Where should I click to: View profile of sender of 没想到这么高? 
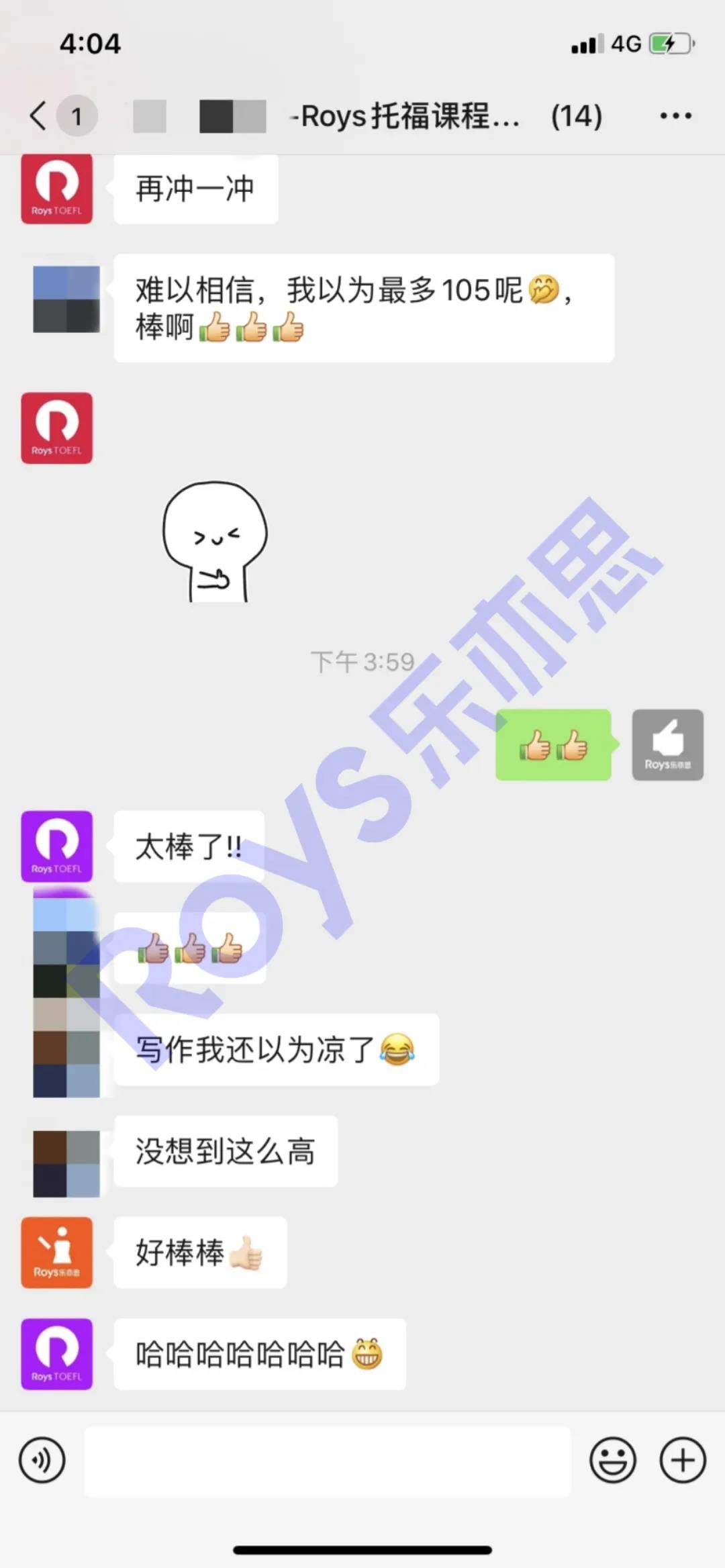(x=66, y=1164)
